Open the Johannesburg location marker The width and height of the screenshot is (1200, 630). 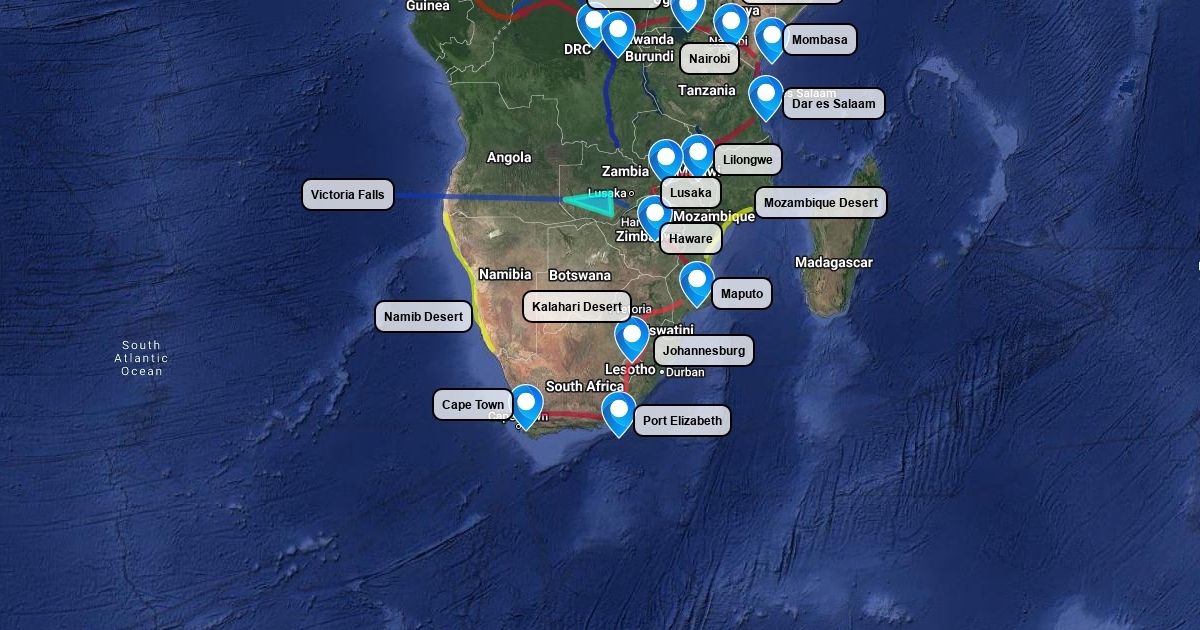(632, 335)
